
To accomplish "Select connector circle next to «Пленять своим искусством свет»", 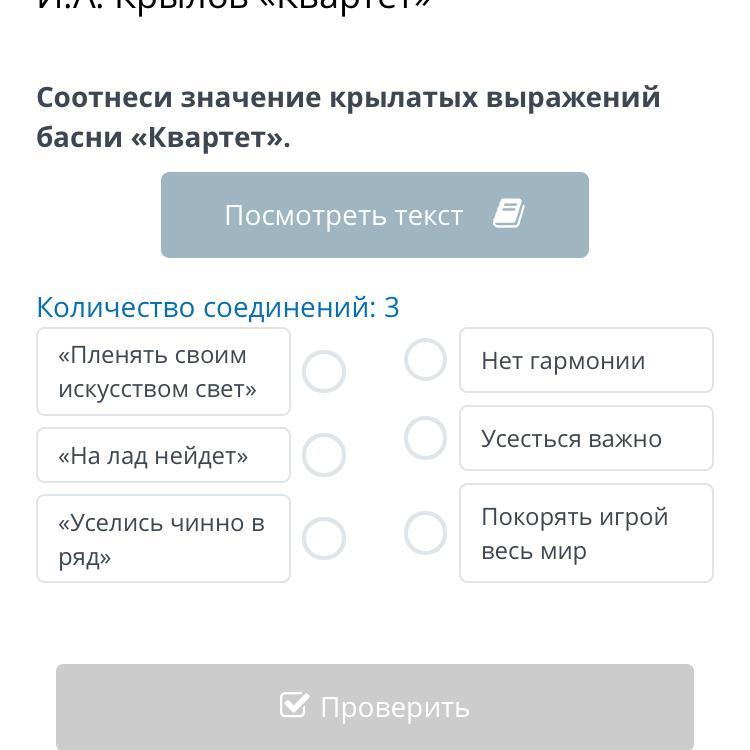I will point(324,372).
